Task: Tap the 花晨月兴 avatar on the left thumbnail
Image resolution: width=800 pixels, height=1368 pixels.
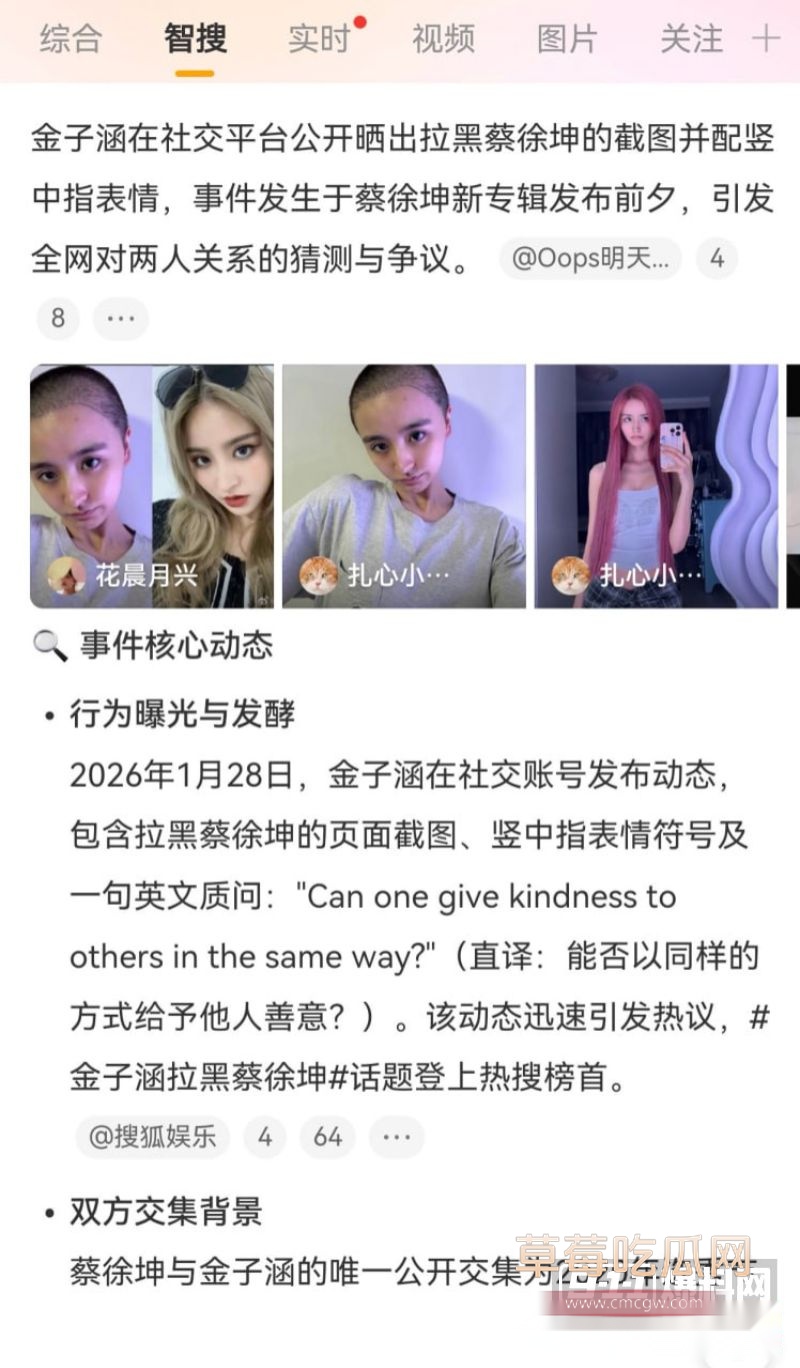Action: 60,571
